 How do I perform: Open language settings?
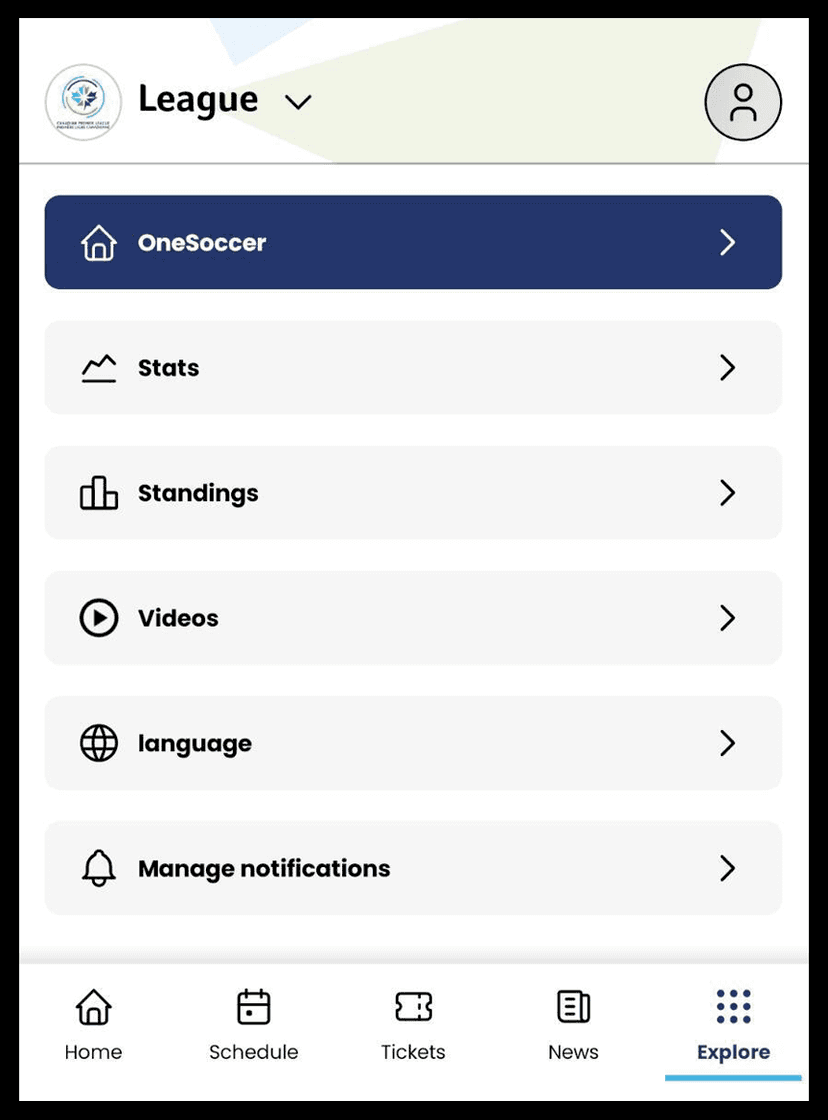(413, 743)
